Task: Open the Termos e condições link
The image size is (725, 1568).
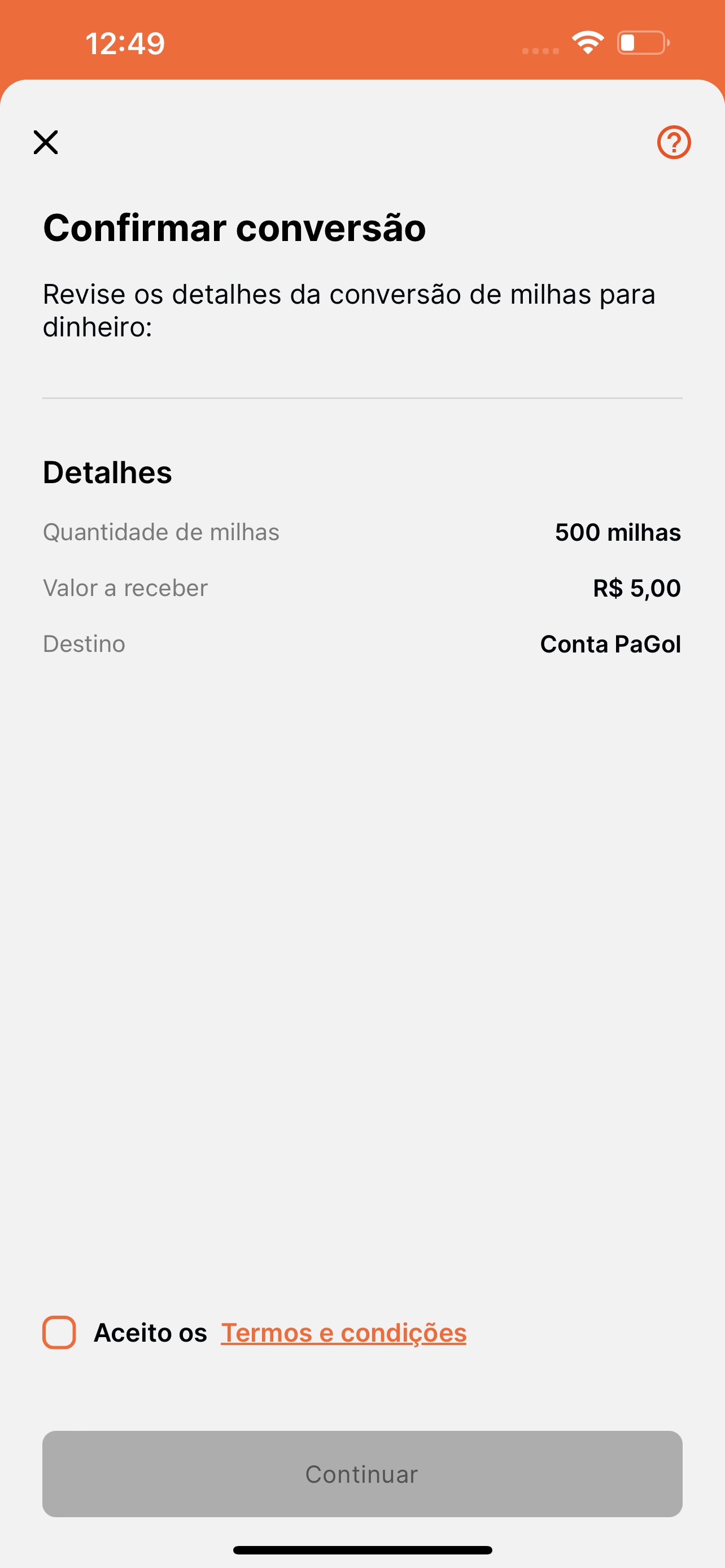Action: coord(343,1333)
